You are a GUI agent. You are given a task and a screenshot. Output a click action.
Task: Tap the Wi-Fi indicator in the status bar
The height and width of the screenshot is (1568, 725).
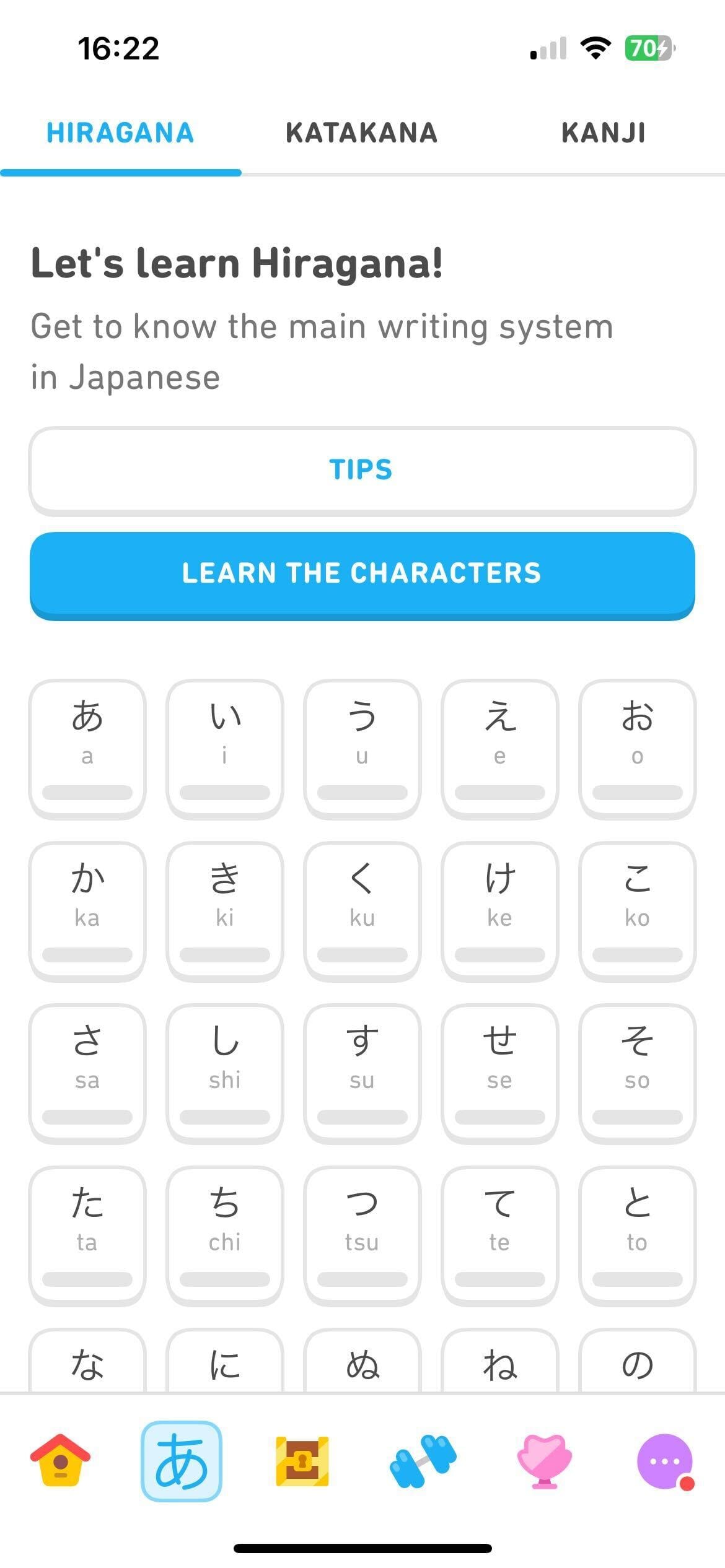(596, 48)
